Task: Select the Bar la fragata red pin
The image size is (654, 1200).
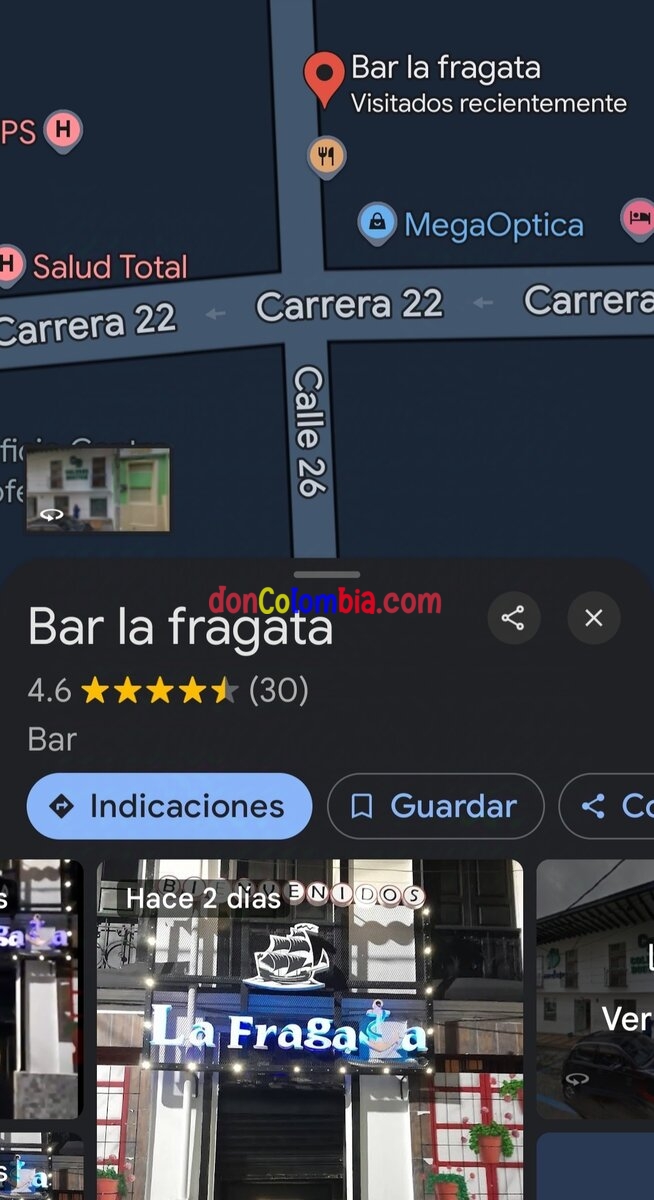Action: tap(324, 77)
